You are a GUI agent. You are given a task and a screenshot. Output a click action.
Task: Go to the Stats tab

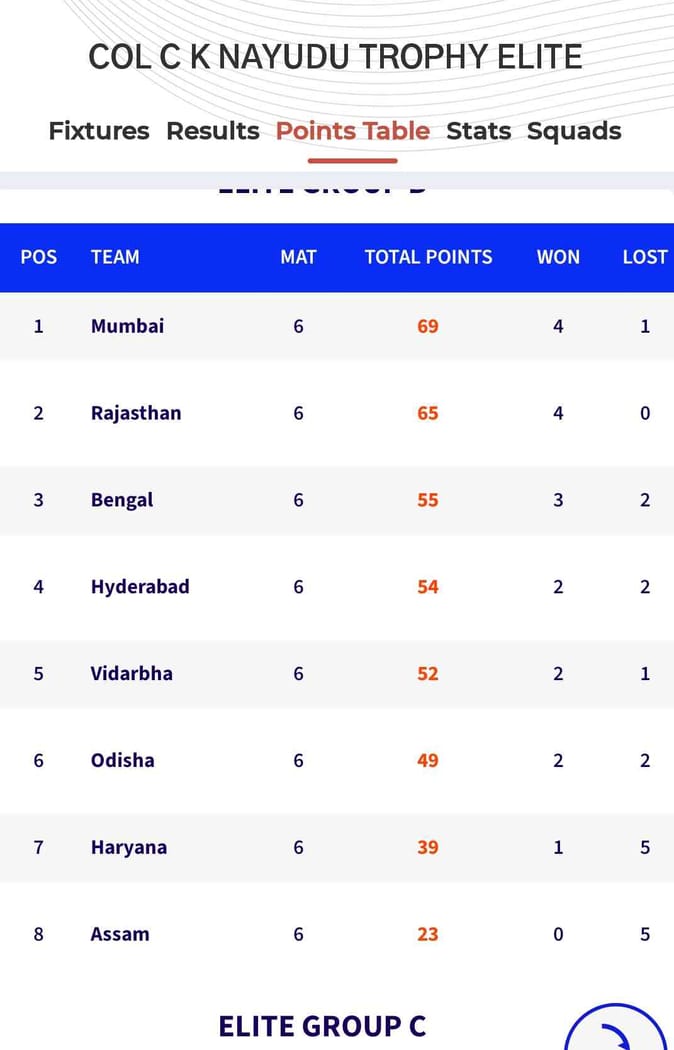coord(479,131)
